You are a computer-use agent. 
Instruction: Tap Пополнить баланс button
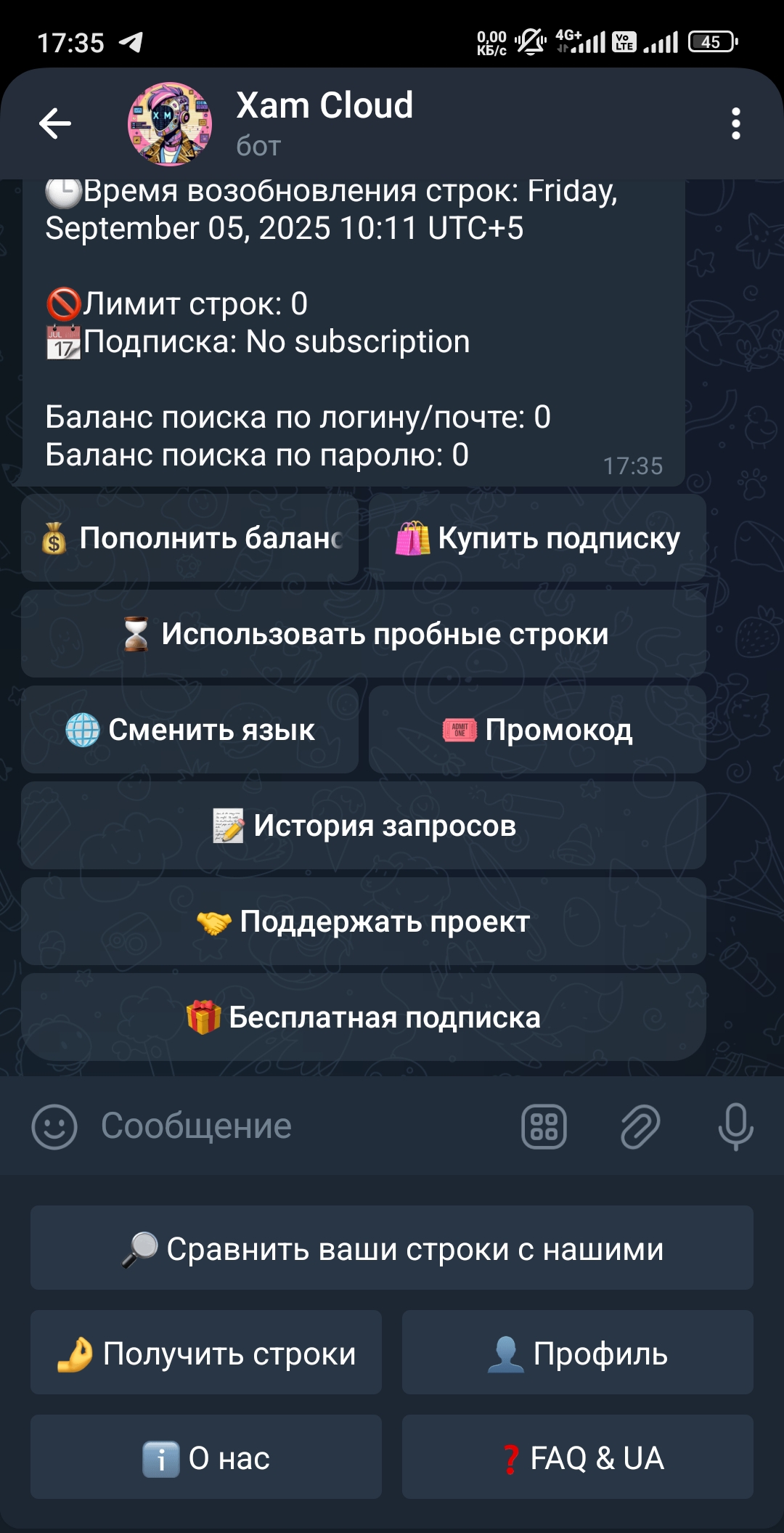pyautogui.click(x=190, y=538)
